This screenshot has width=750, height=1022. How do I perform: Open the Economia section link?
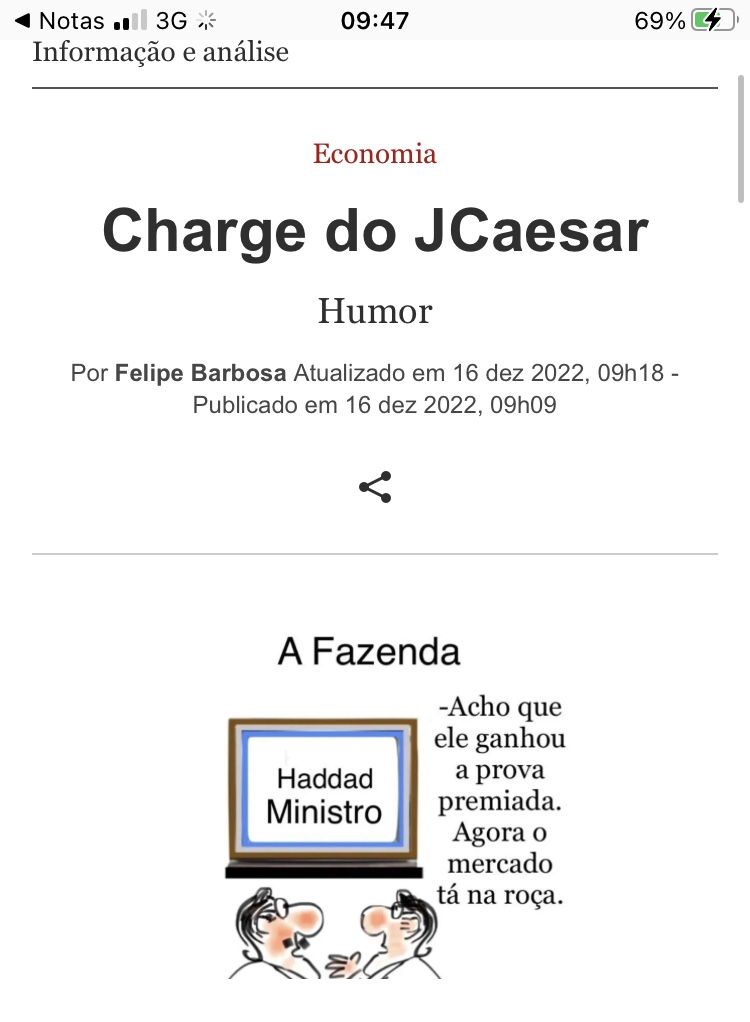click(375, 154)
